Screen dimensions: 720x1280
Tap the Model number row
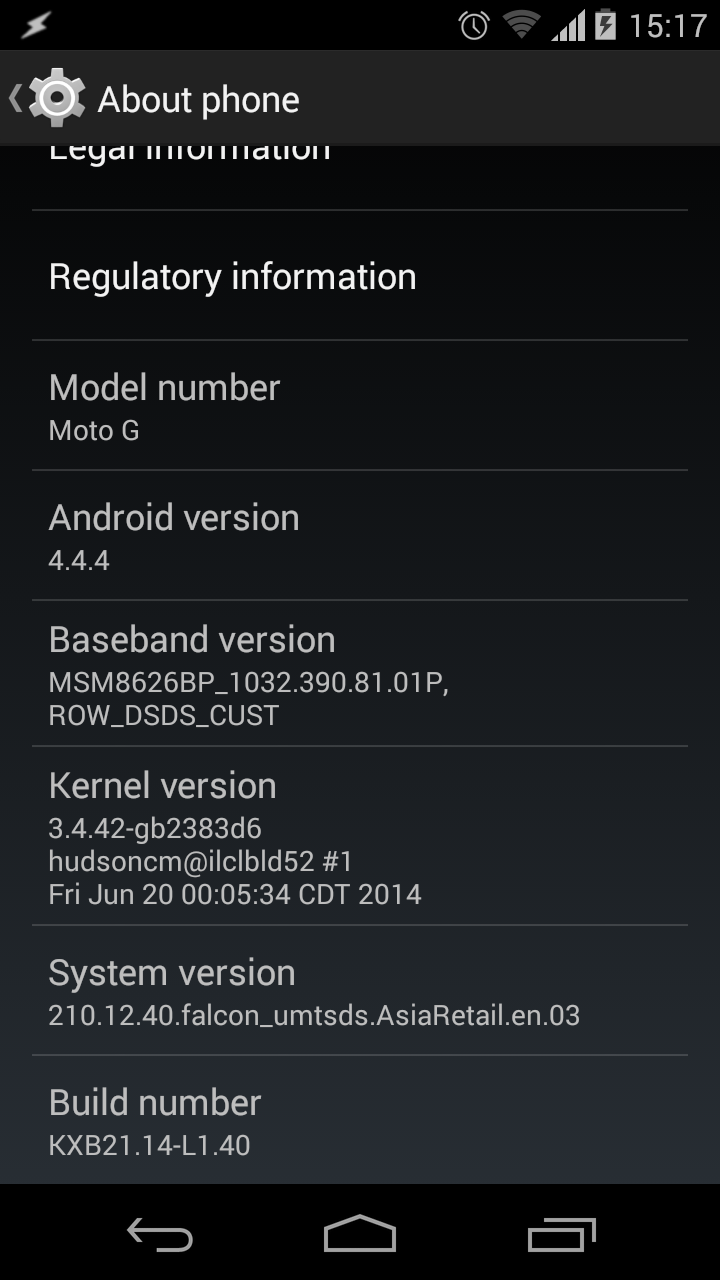pyautogui.click(x=359, y=406)
